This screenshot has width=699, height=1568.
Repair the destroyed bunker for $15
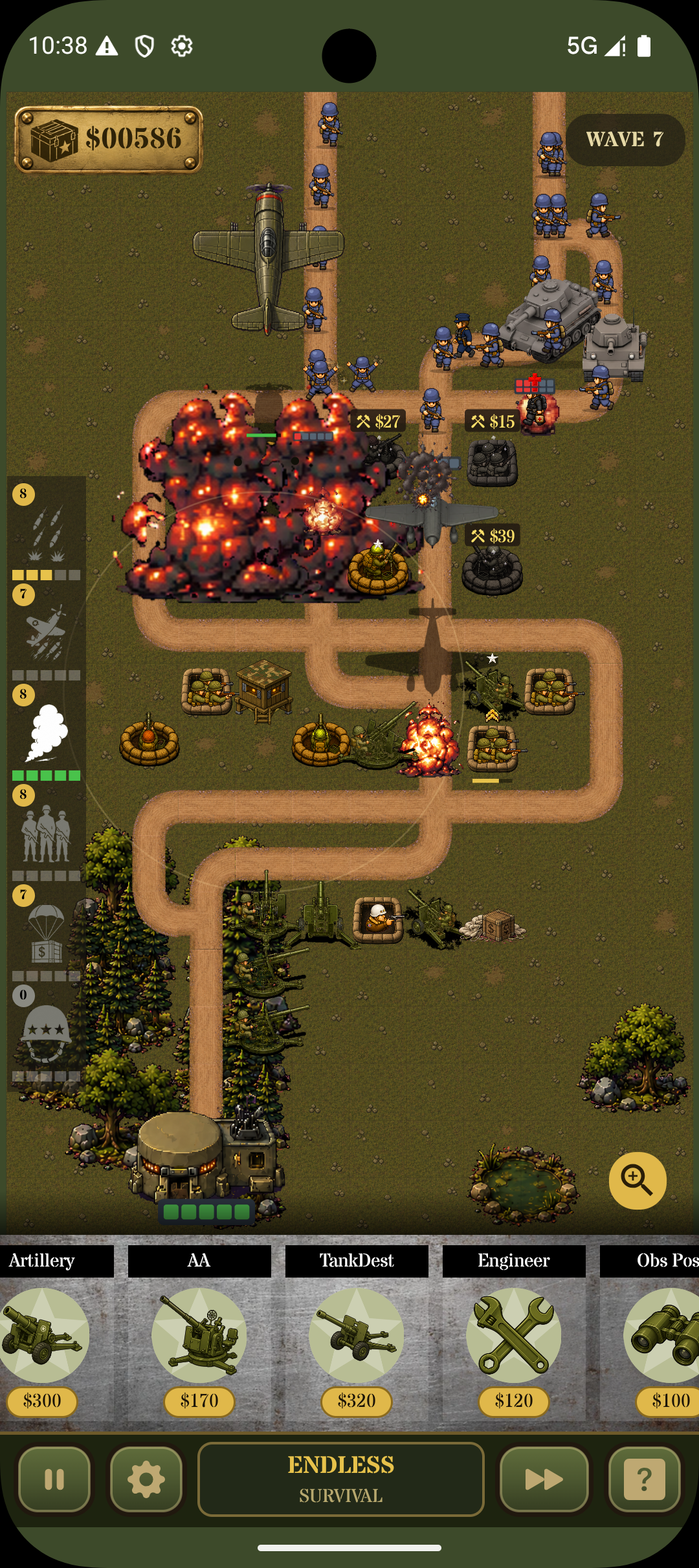(x=493, y=422)
